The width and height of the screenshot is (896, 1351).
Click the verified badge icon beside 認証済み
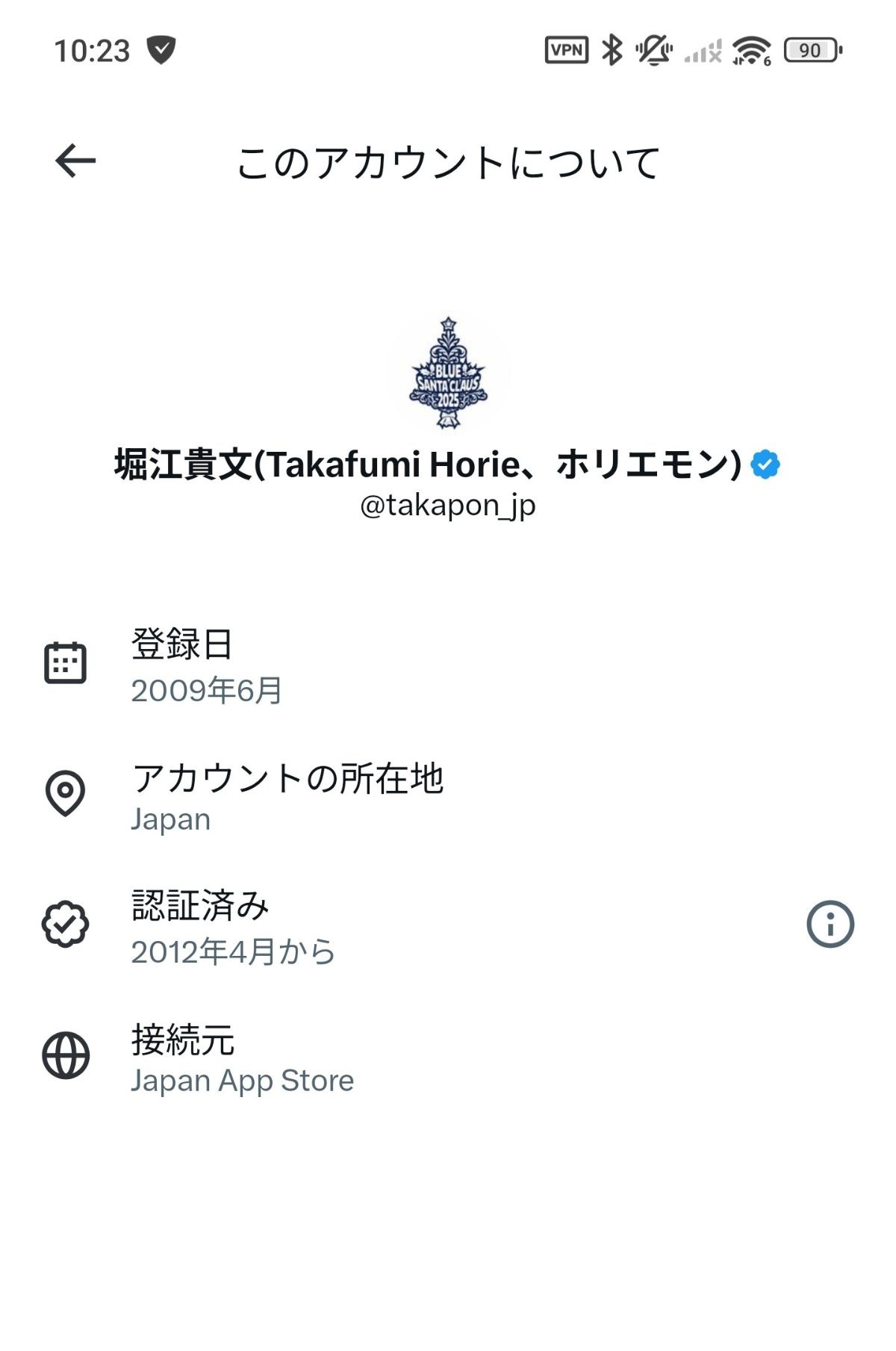click(66, 925)
